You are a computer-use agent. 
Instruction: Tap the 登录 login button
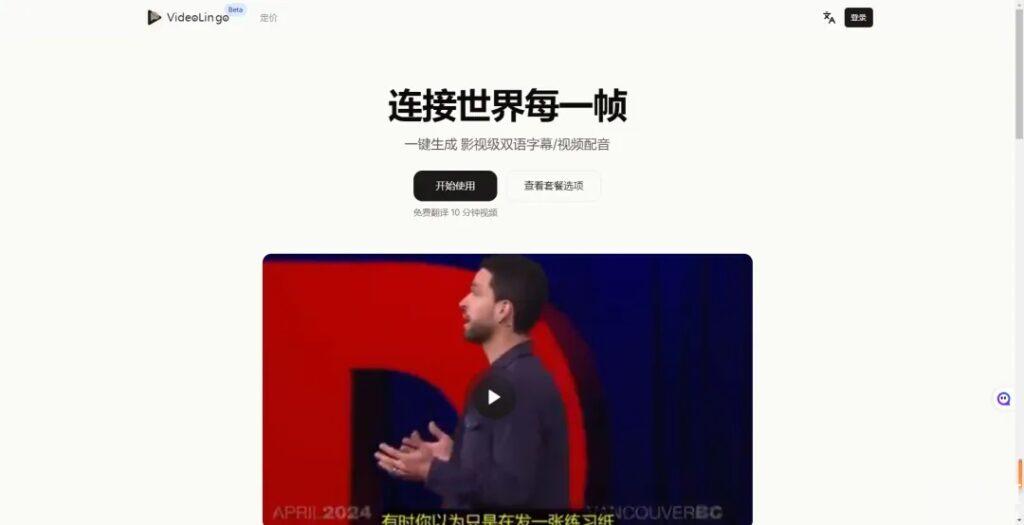click(x=858, y=17)
